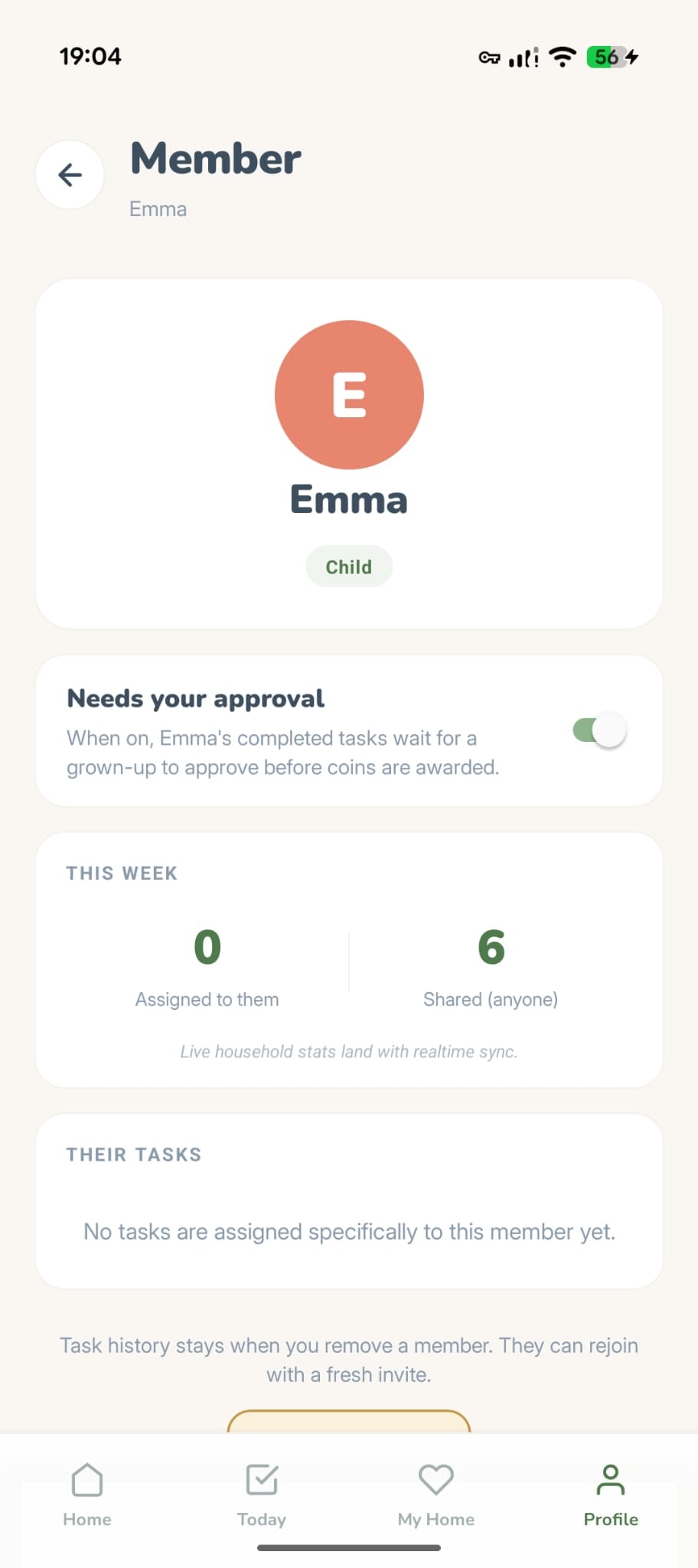Tap the Child role badge under Emma
Screen dimensions: 698x1568
tap(349, 567)
